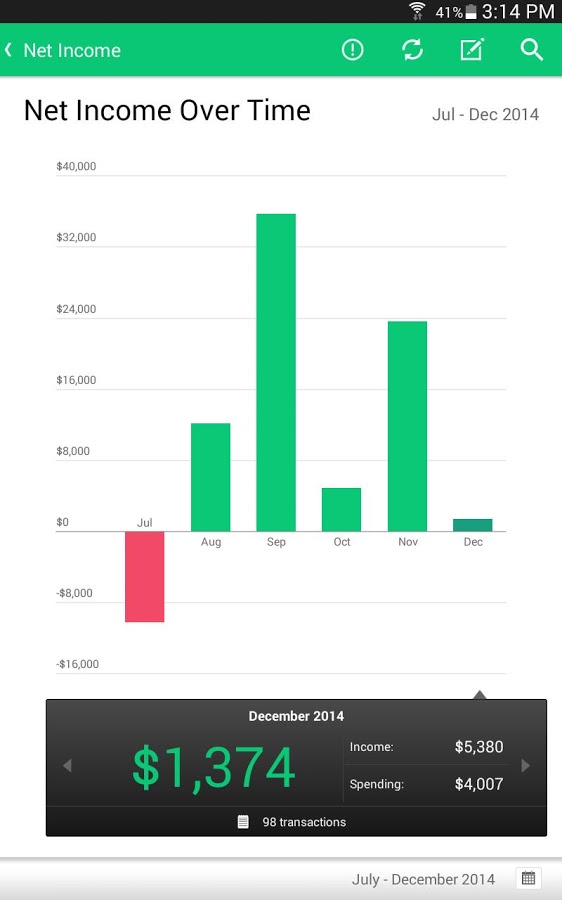
Task: View the 98 transactions
Action: pos(292,822)
